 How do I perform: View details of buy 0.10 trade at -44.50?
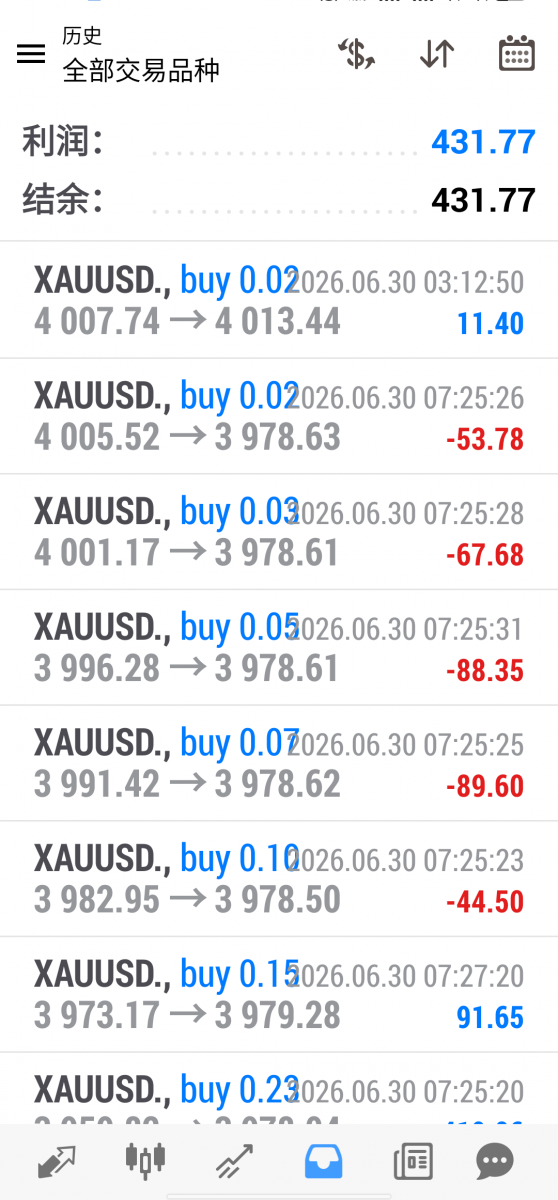(279, 880)
